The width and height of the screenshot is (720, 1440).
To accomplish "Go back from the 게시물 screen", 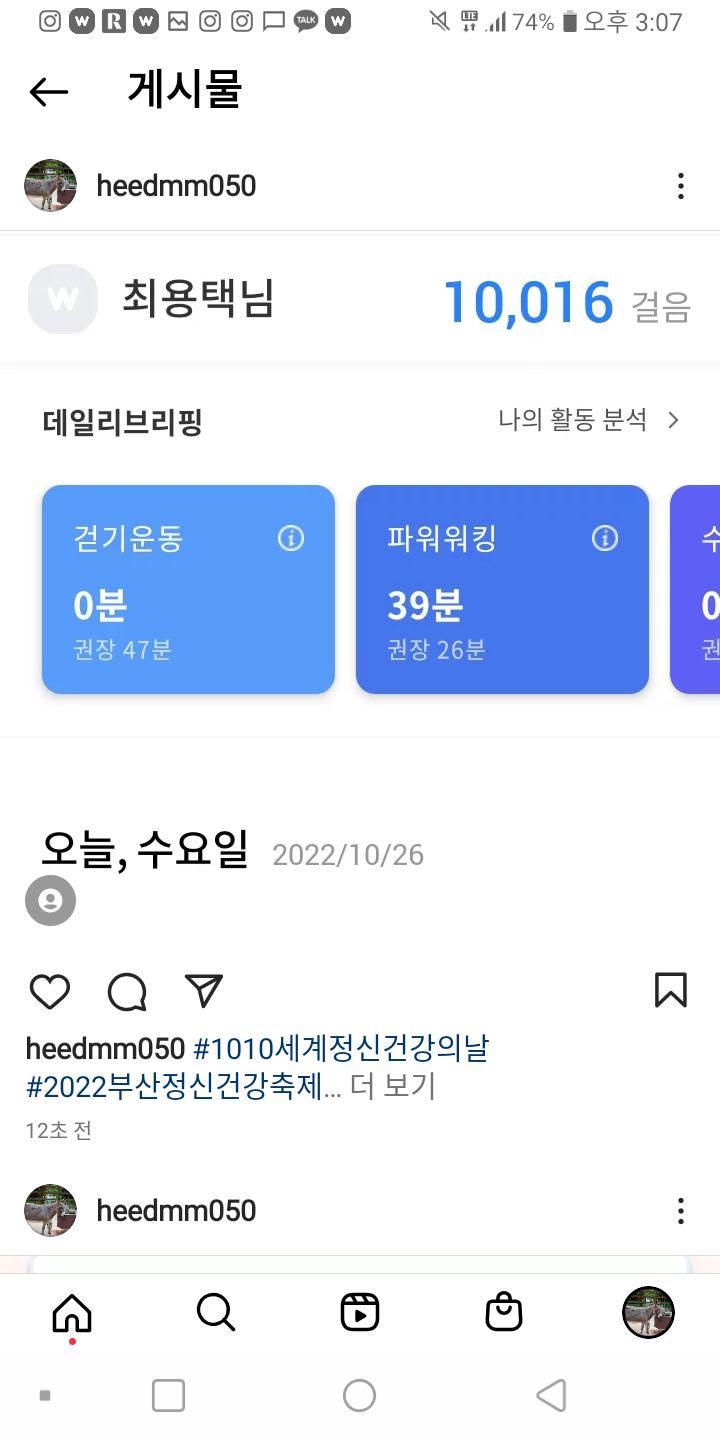I will (48, 92).
